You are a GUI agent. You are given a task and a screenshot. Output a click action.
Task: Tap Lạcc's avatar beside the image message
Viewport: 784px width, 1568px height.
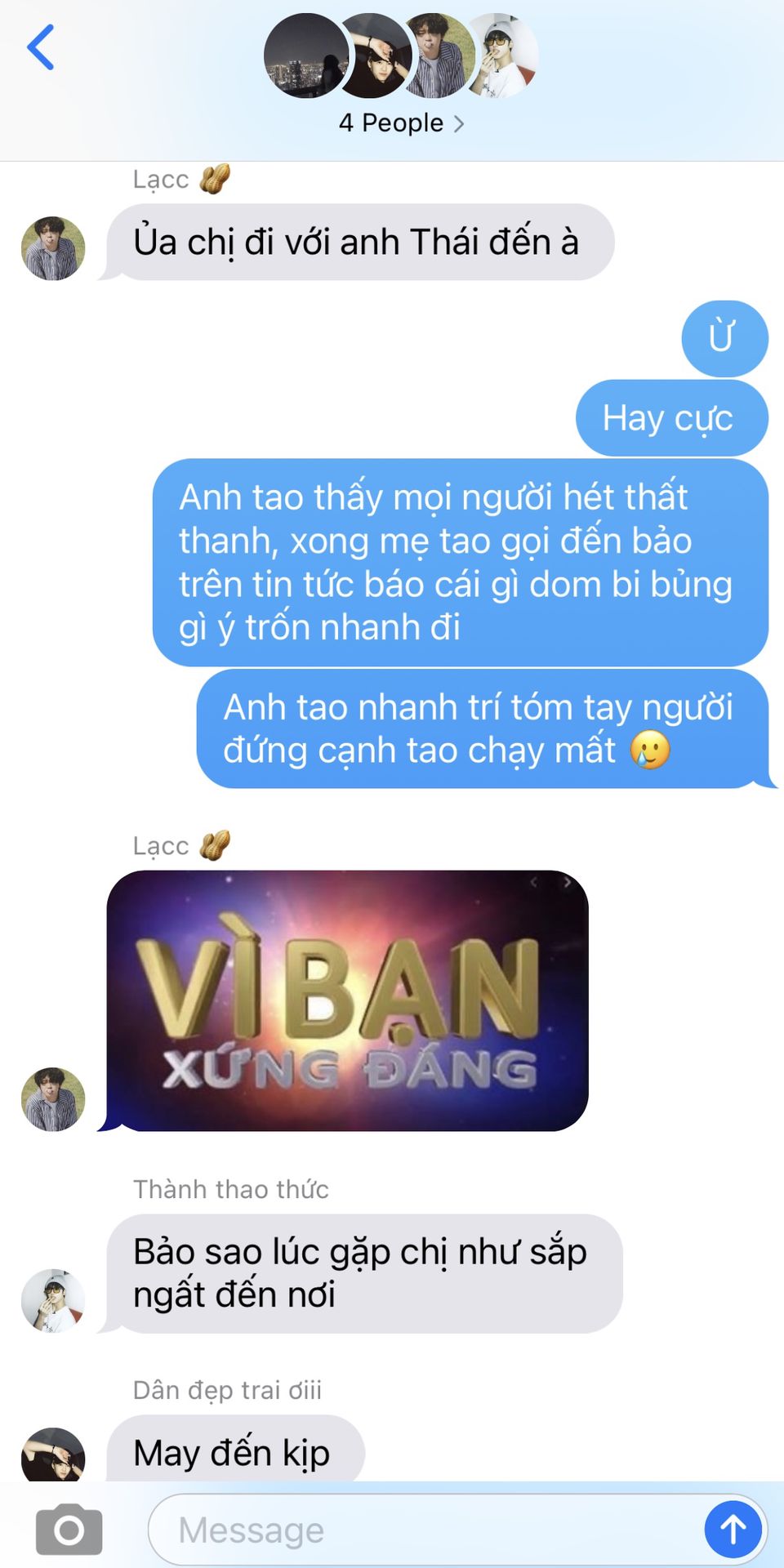click(x=53, y=1098)
